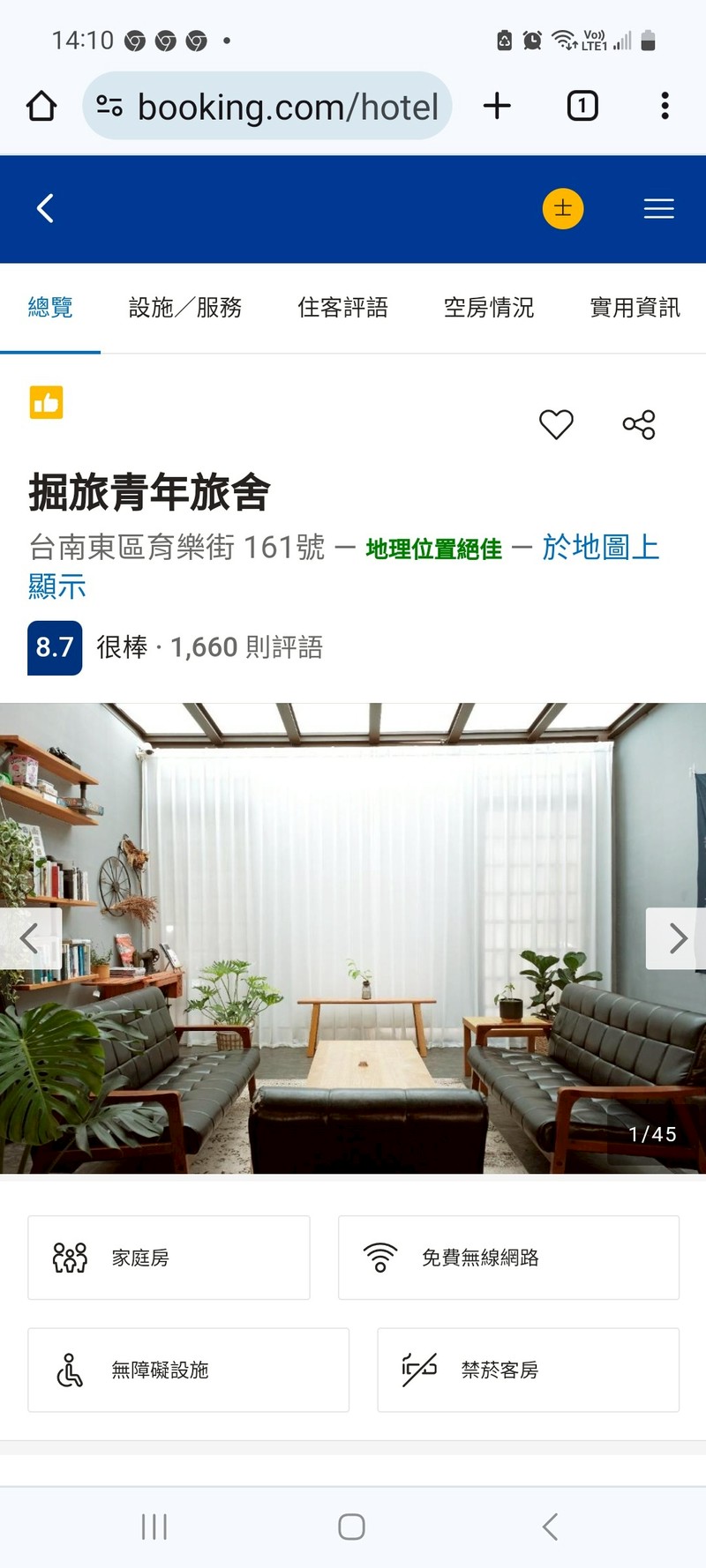Screen dimensions: 706x1568
Task: Show the previous photo in the gallery
Action: tap(30, 938)
